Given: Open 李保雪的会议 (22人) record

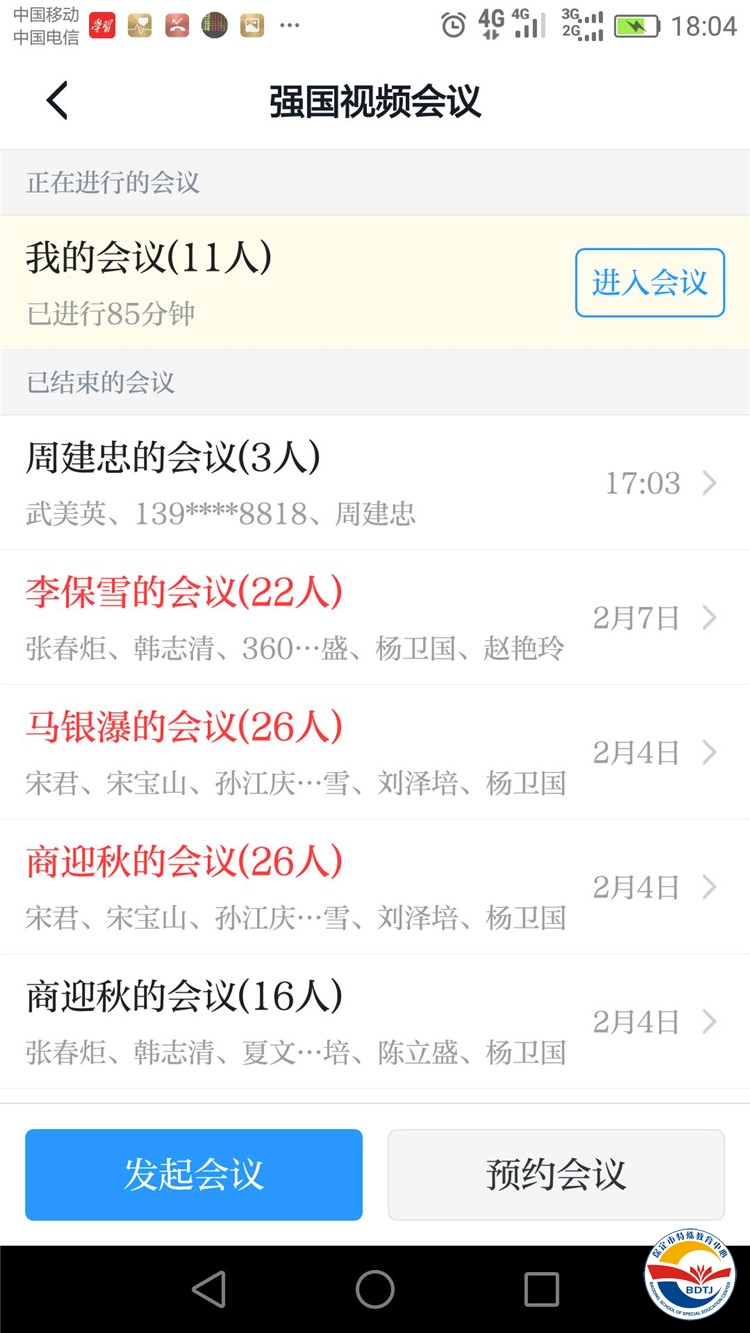Looking at the screenshot, I should (x=374, y=618).
